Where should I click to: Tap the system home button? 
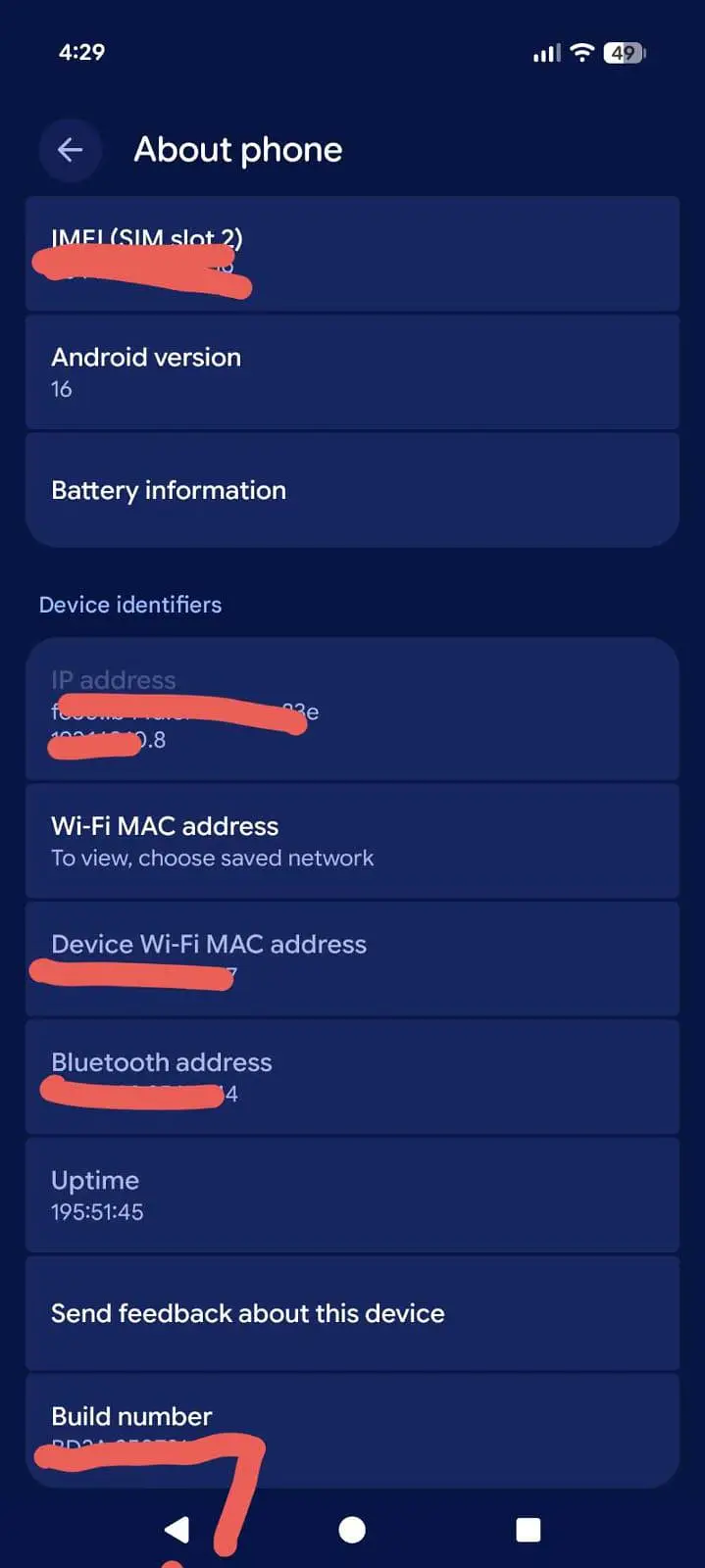pos(352,1530)
